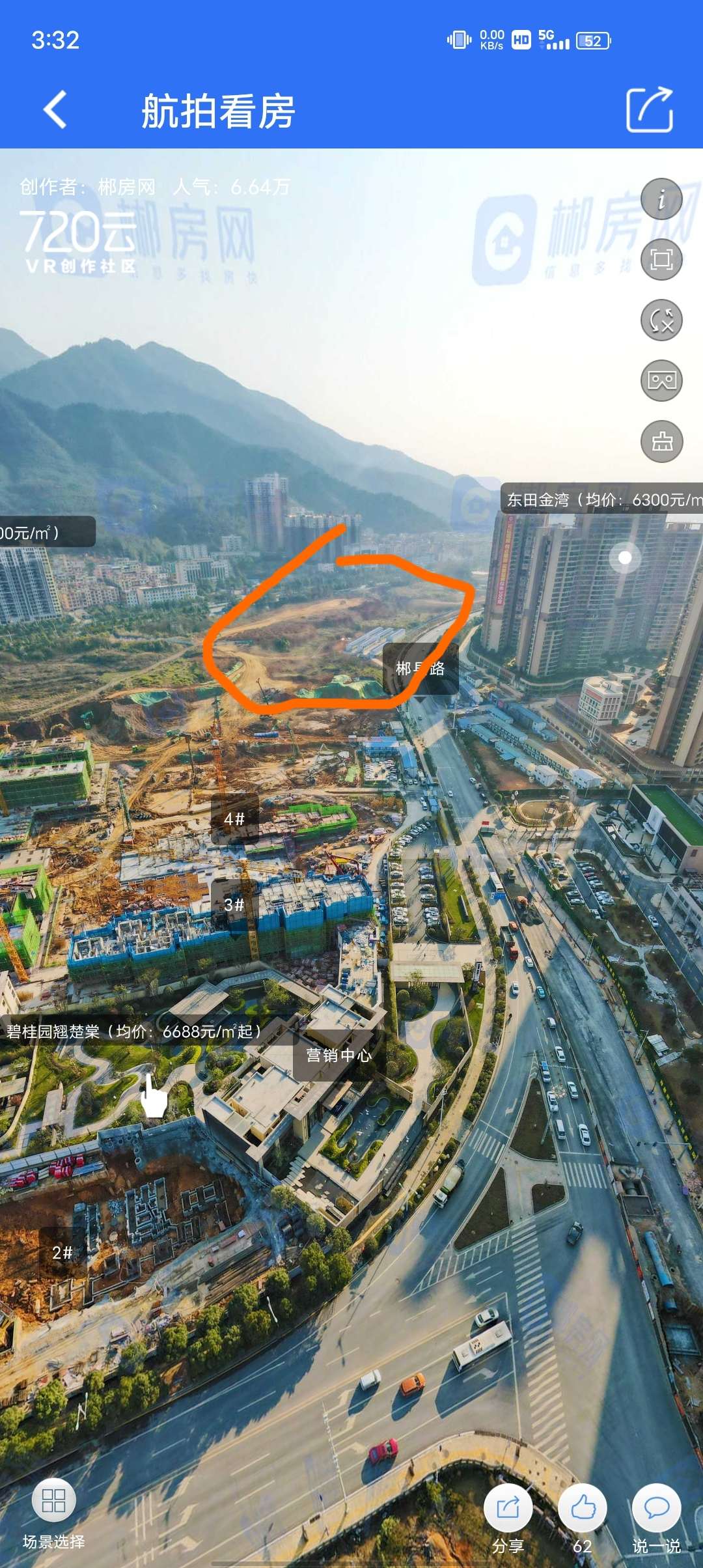Select the 4# building marker
This screenshot has height=1568, width=703.
tap(234, 819)
